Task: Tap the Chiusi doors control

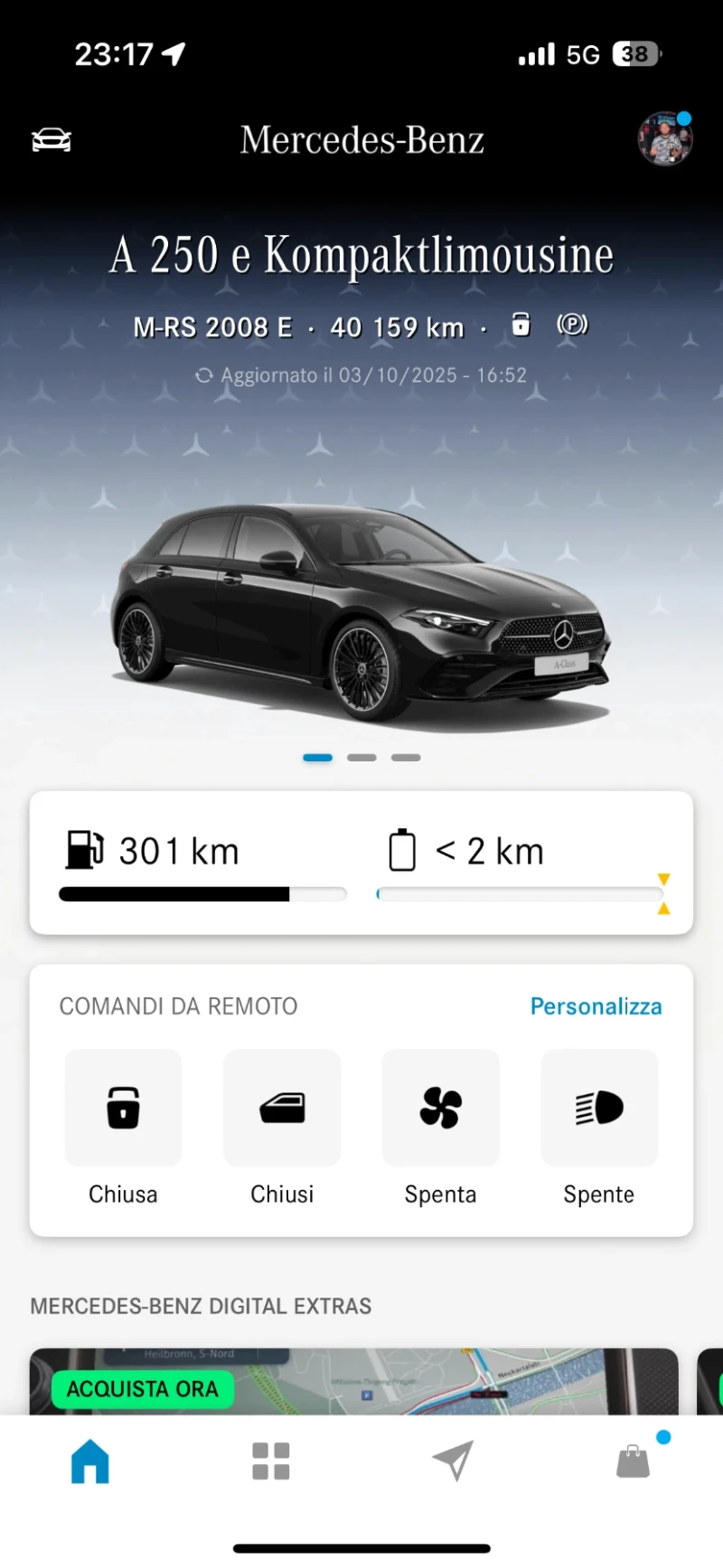Action: [x=282, y=1108]
